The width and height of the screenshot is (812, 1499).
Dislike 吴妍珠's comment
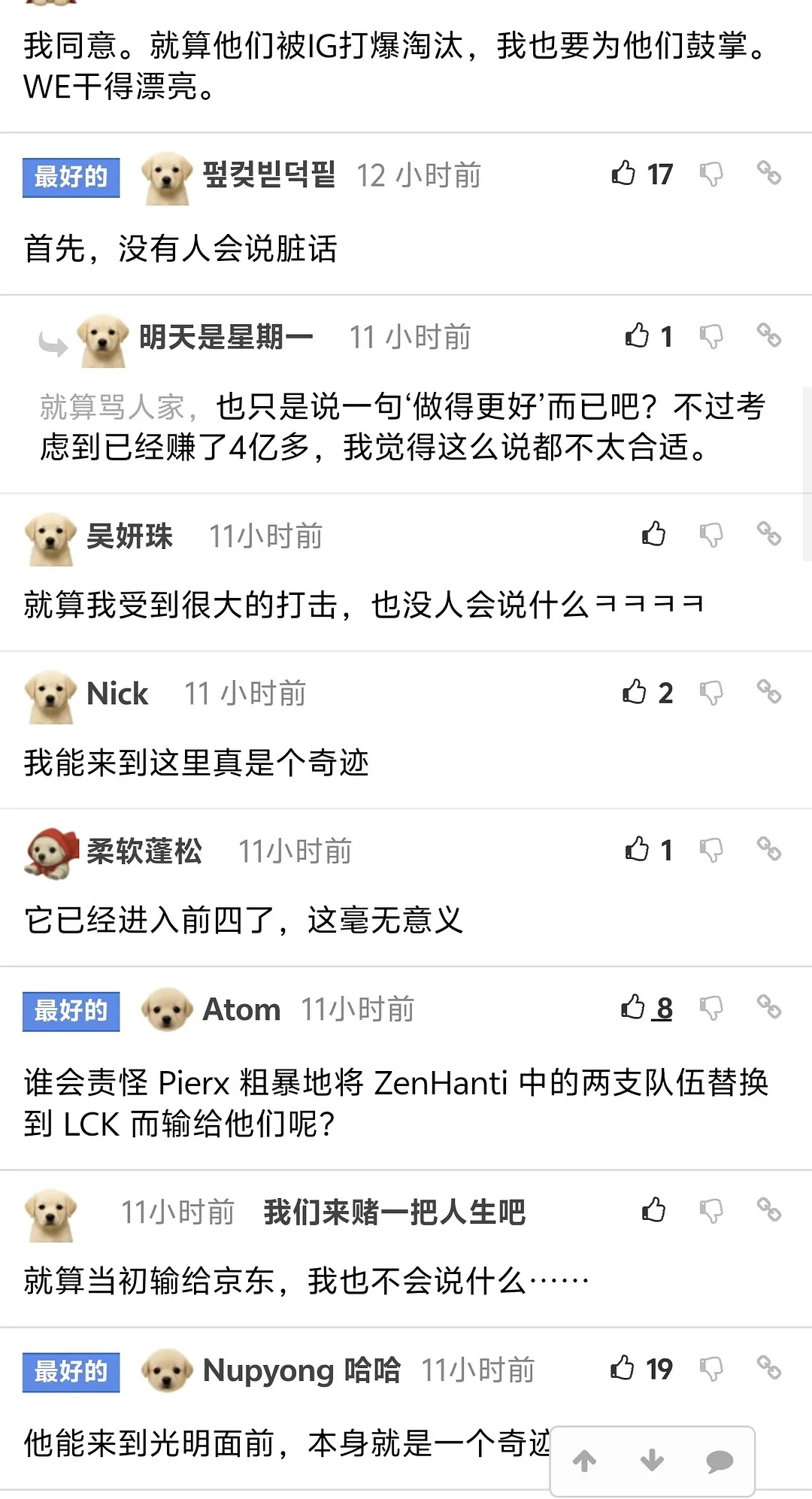coord(711,536)
